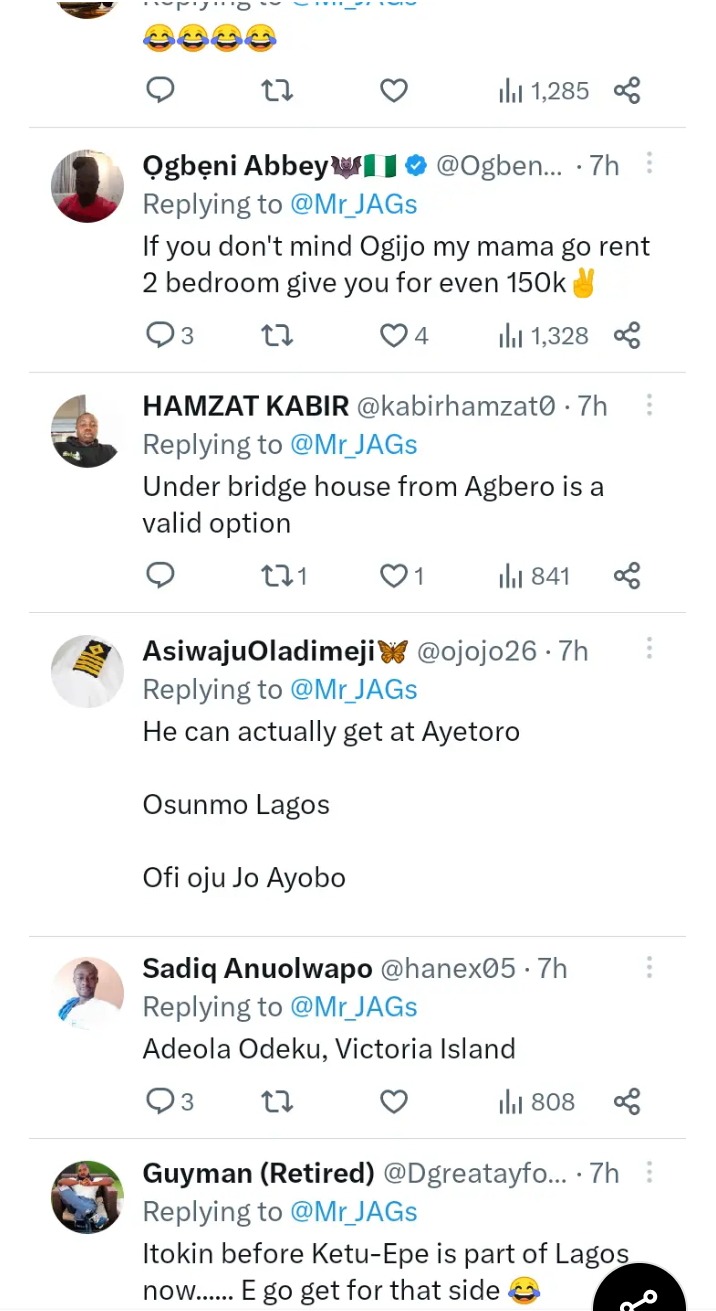Like Ogbeni Abbey's reply about Ogijo
The width and height of the screenshot is (716, 1311).
point(394,335)
